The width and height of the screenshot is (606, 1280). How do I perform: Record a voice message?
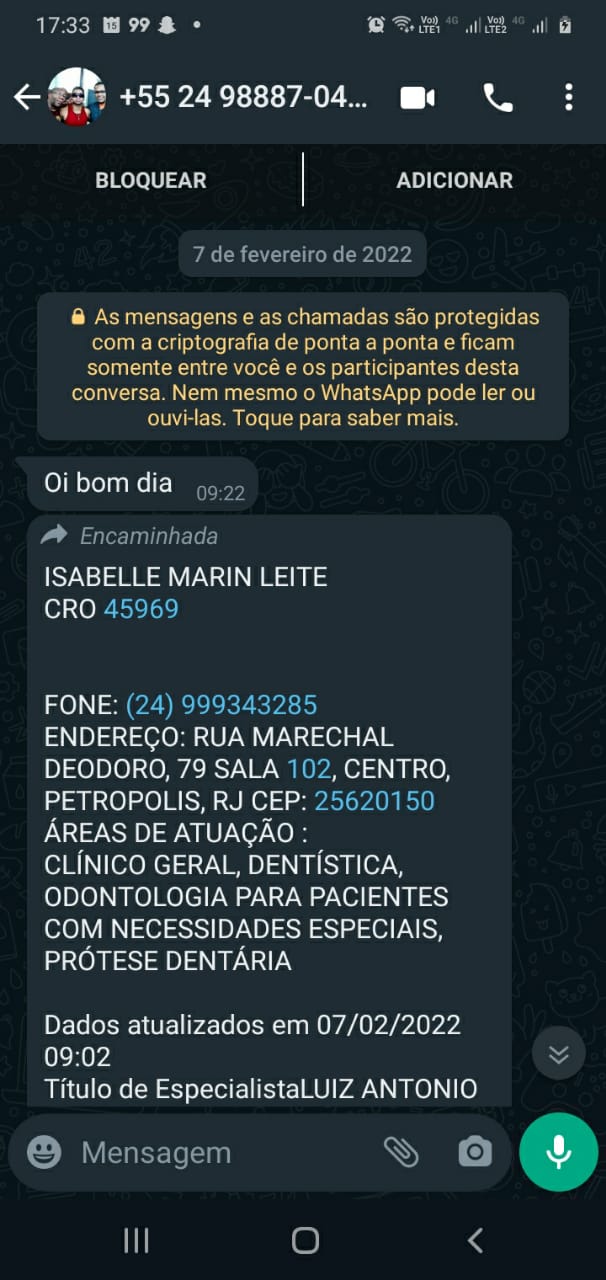pos(558,1152)
